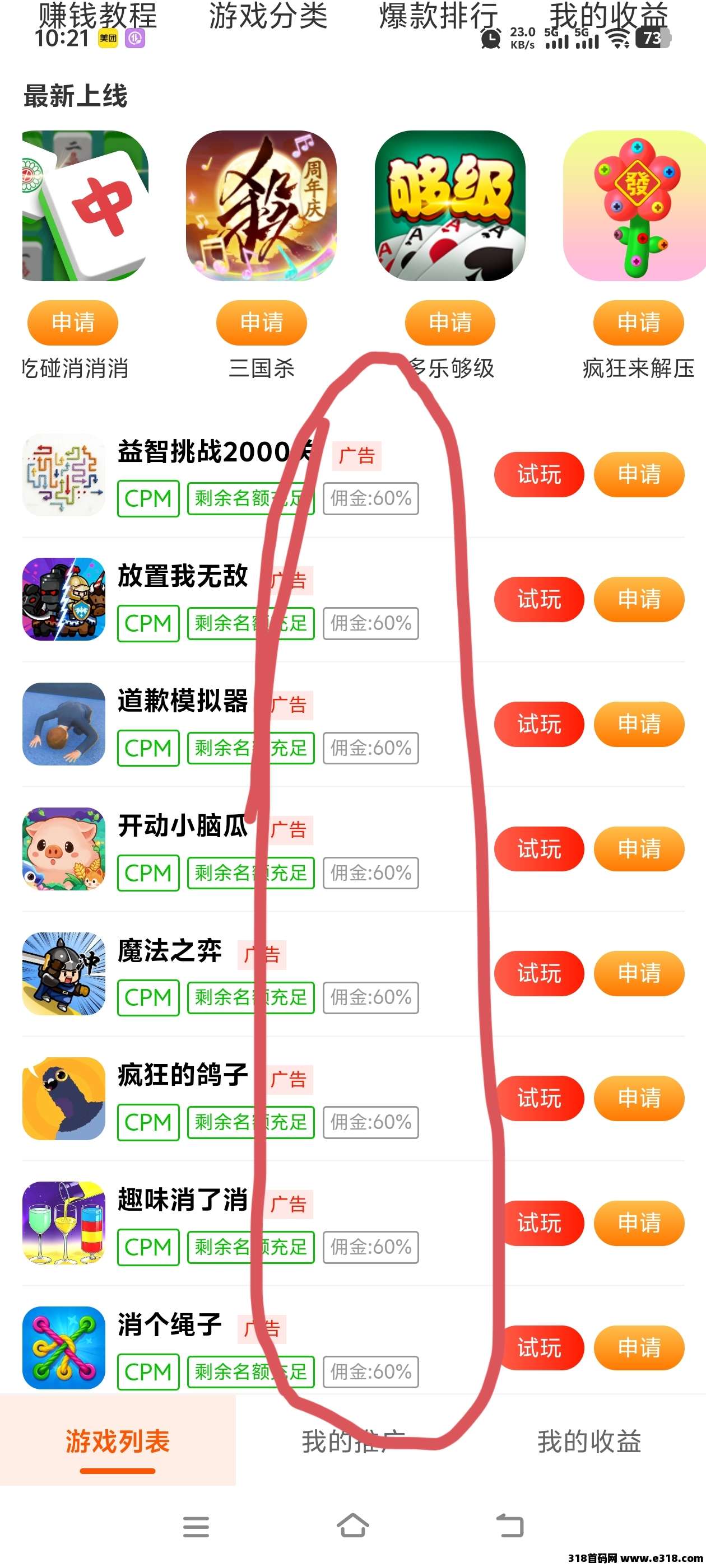Open the 三国杀 game icon

click(262, 210)
